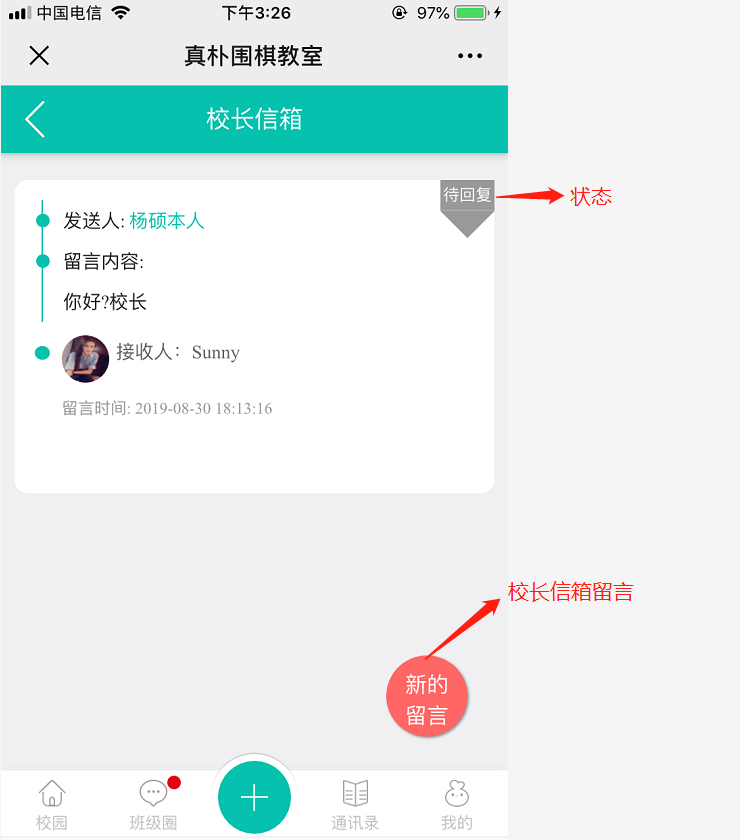
Task: Switch to the 我的 tab
Action: coord(457,805)
